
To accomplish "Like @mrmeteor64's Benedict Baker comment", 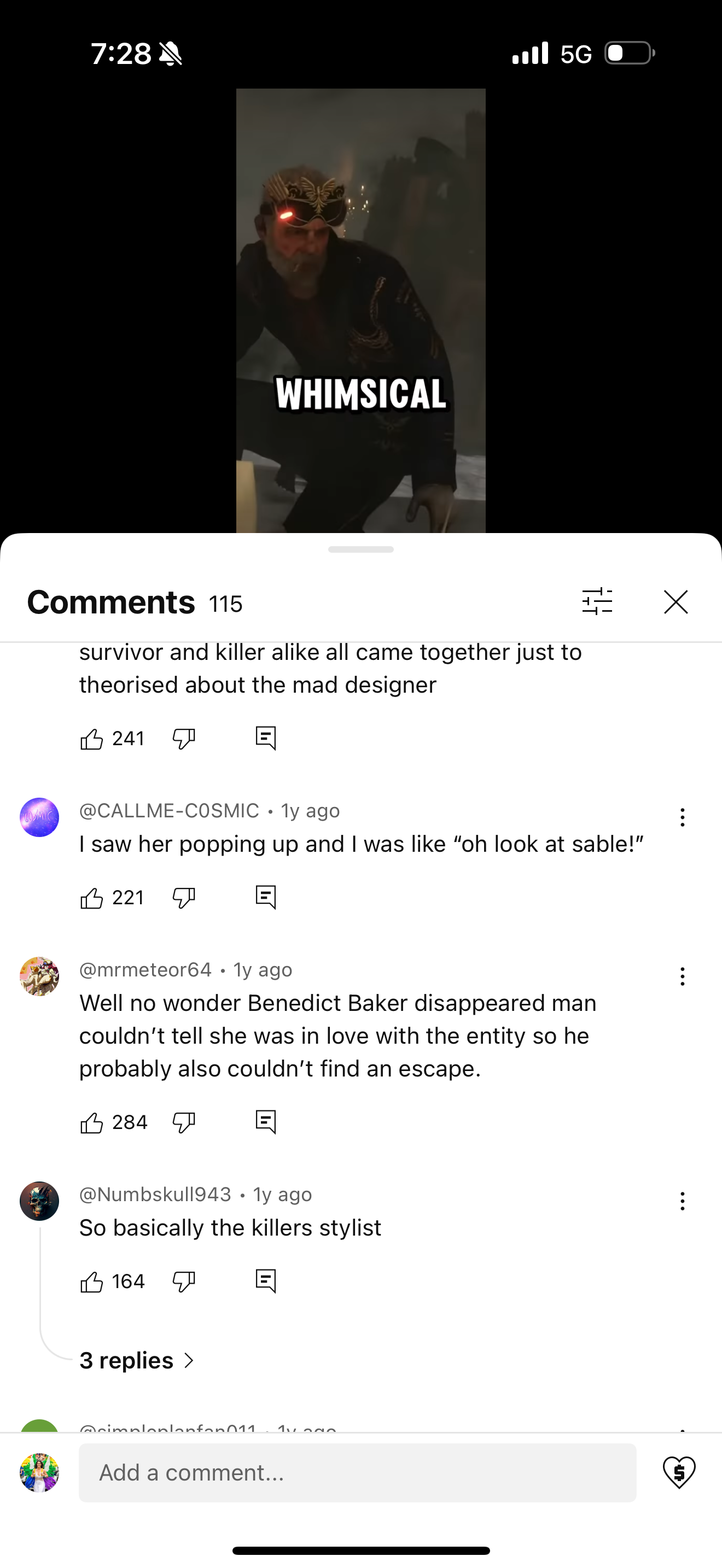I will (x=92, y=1122).
